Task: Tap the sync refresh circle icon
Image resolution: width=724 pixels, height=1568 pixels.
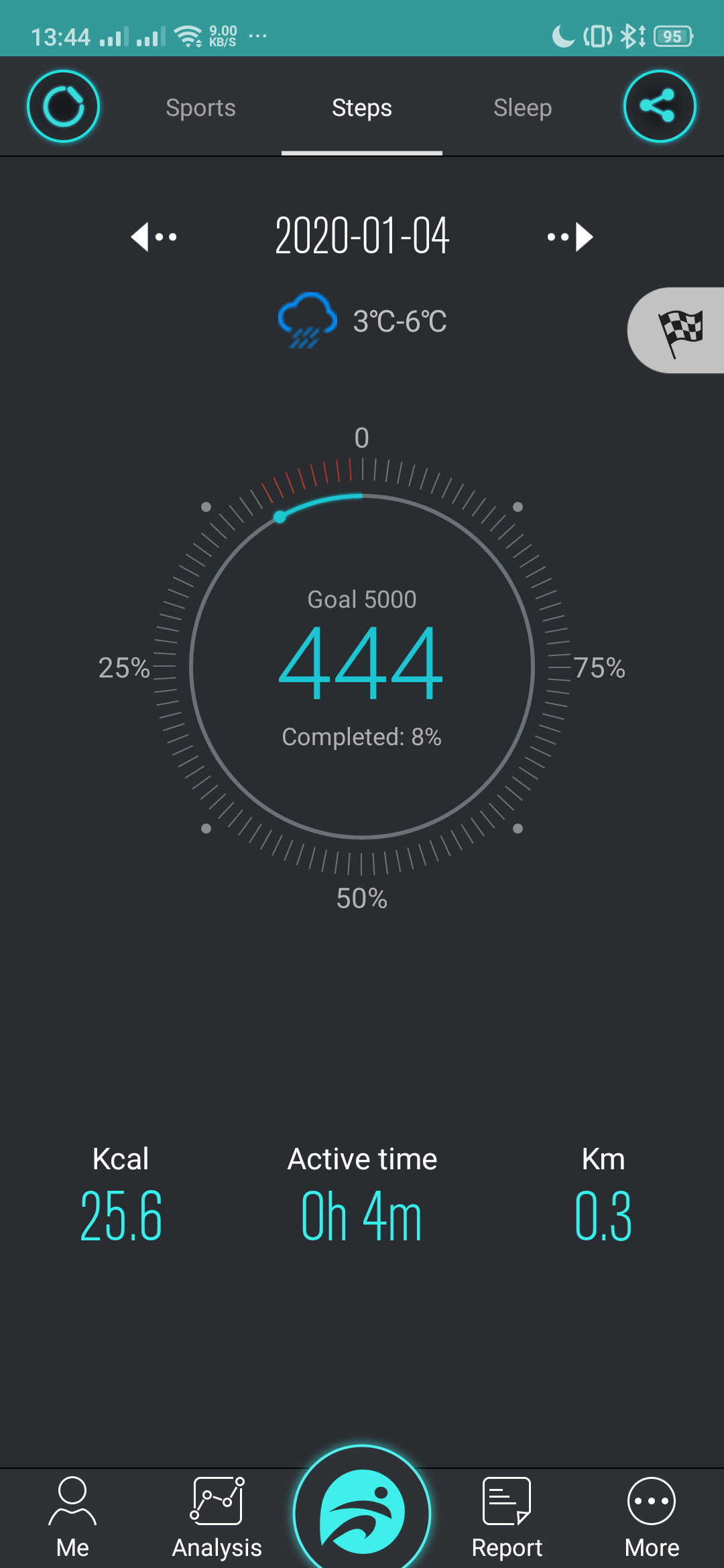Action: click(x=63, y=107)
